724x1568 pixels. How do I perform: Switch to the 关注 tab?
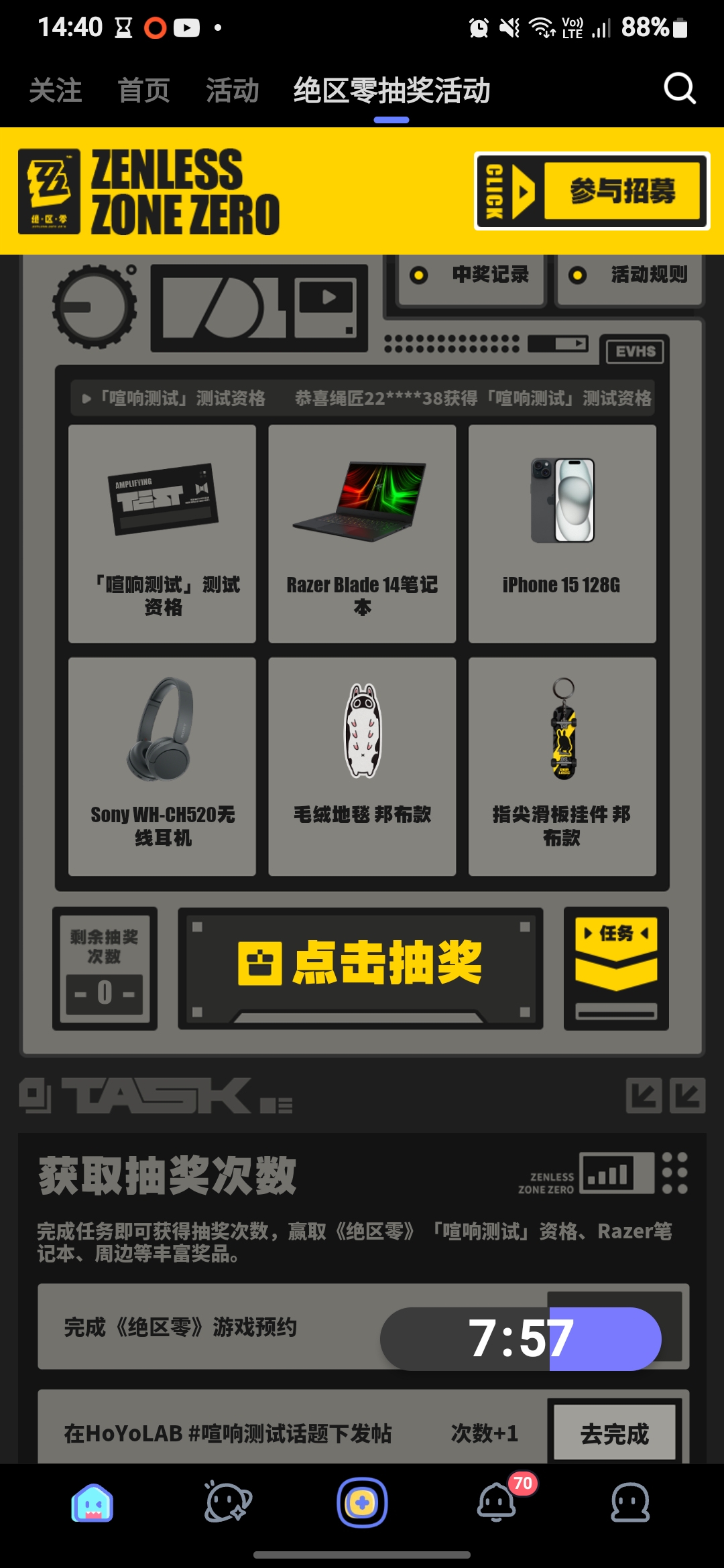tap(58, 89)
